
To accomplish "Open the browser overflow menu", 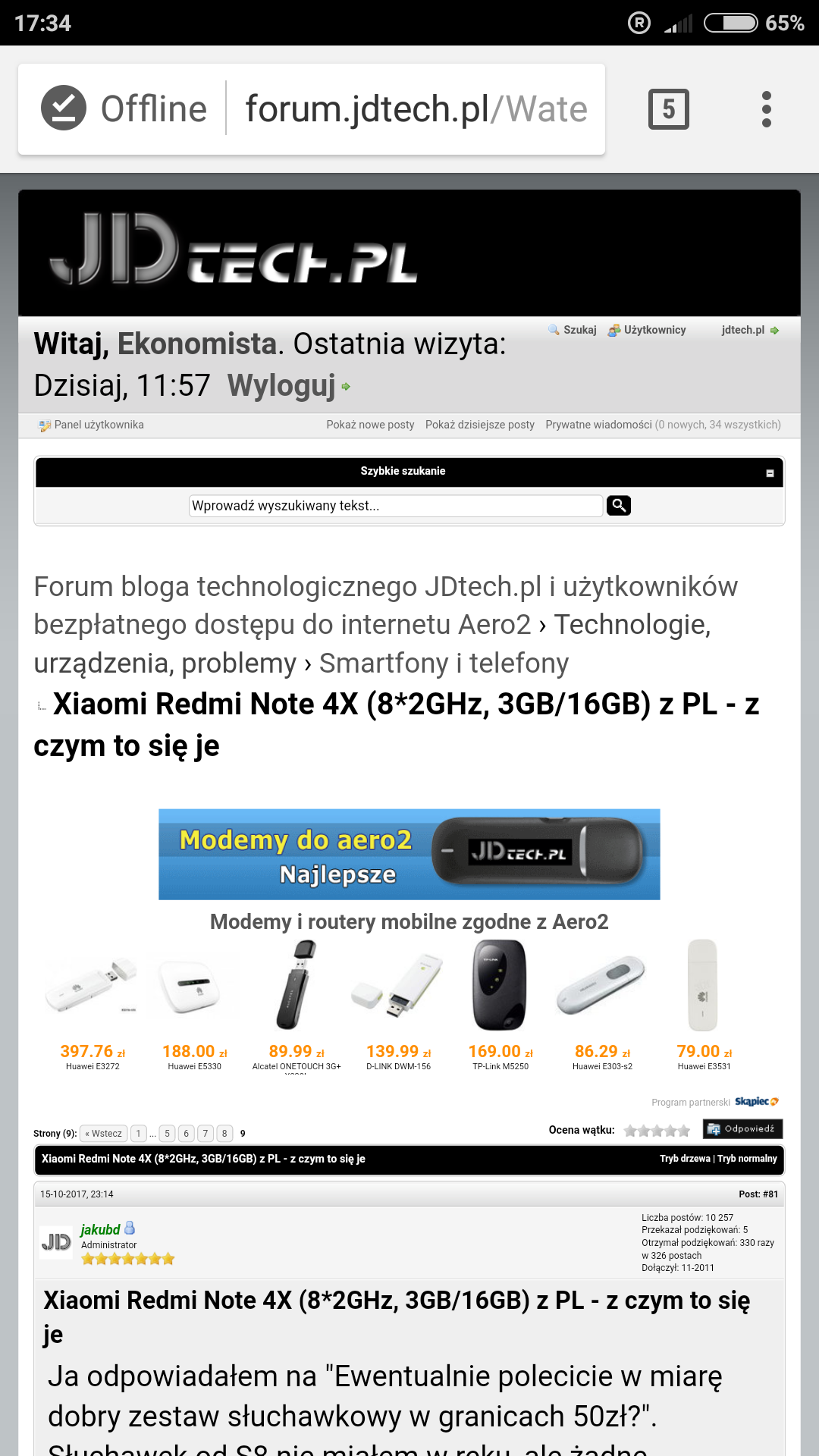I will tap(766, 109).
